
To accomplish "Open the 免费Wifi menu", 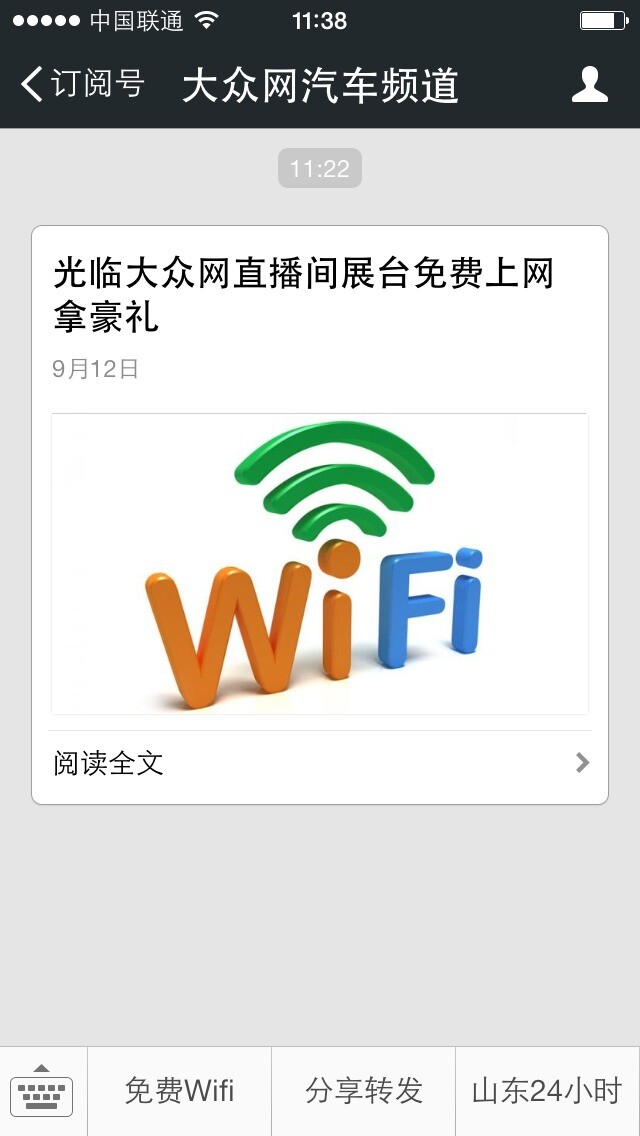I will click(x=179, y=1091).
